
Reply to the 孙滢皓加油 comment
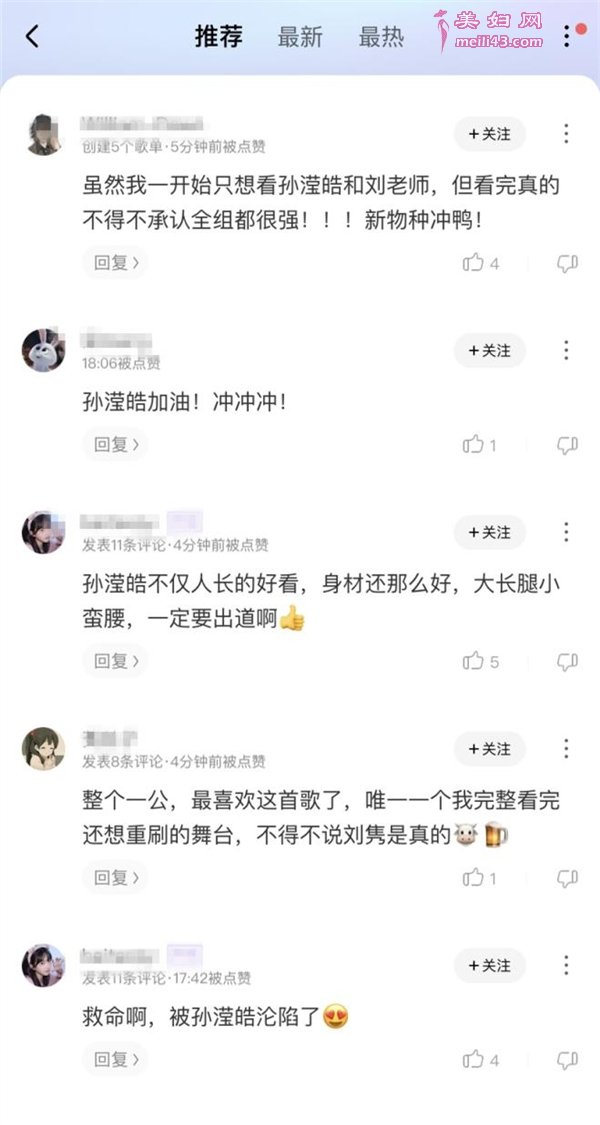(x=114, y=444)
